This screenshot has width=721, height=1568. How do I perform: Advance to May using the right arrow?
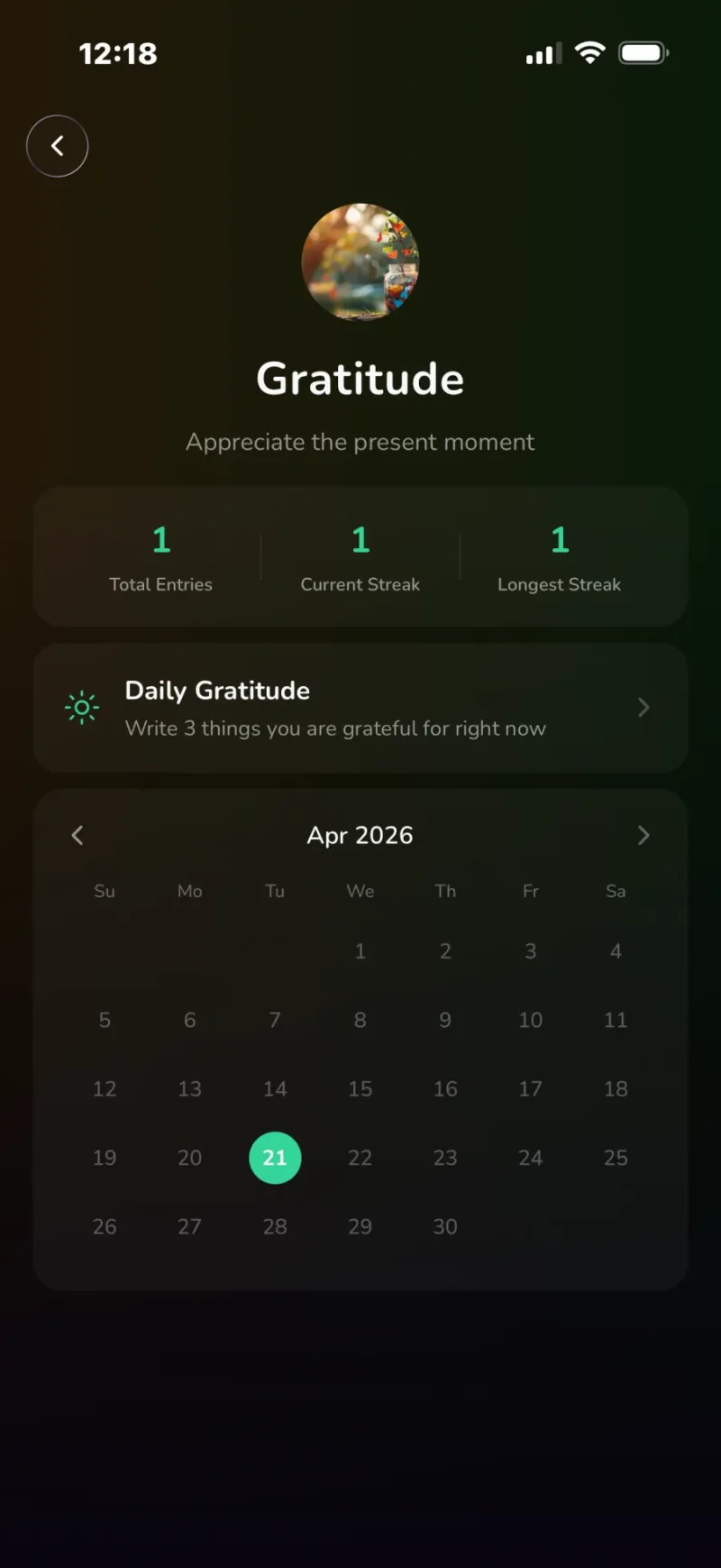pos(643,835)
